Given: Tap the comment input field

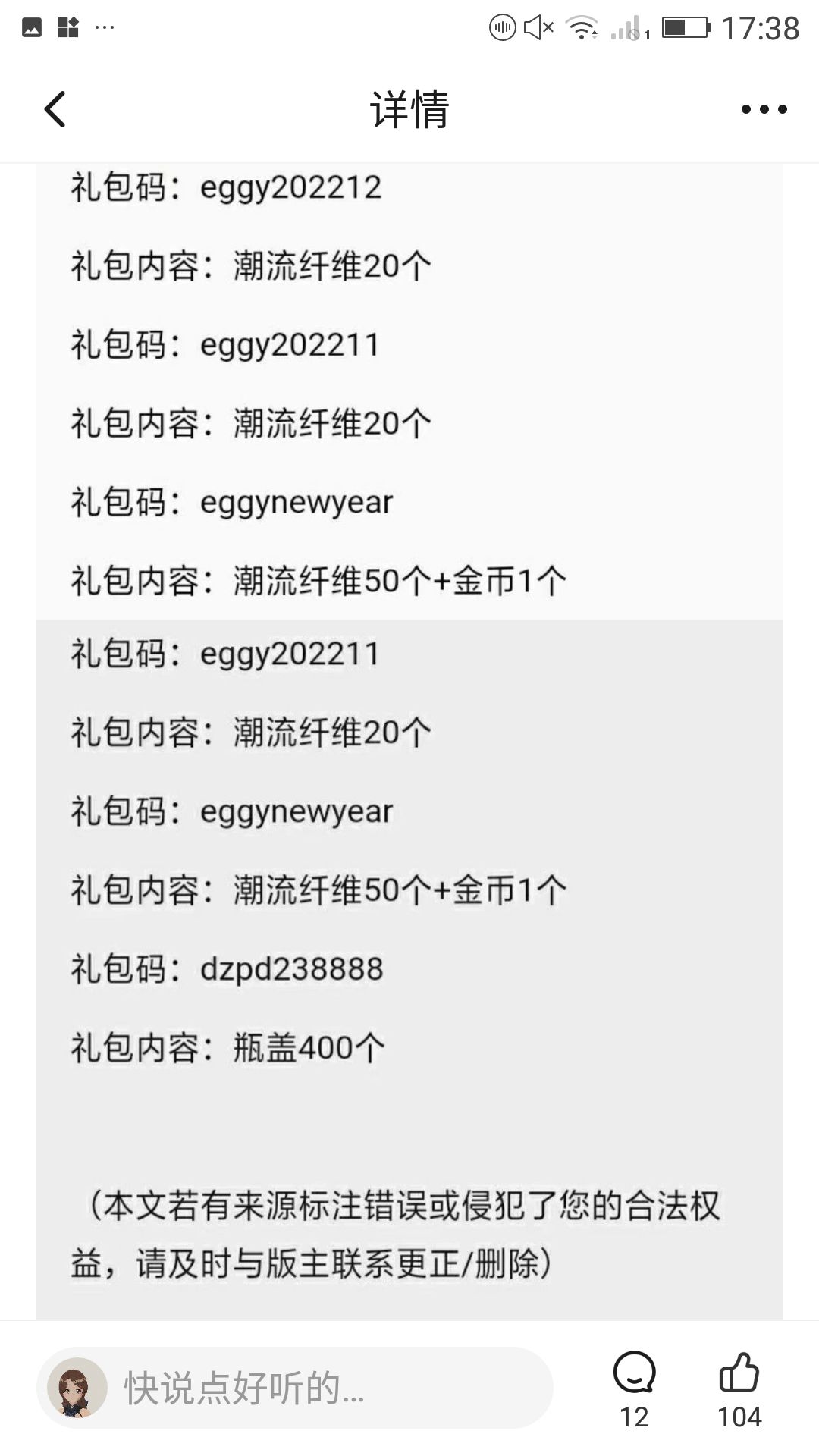Looking at the screenshot, I should [295, 1388].
